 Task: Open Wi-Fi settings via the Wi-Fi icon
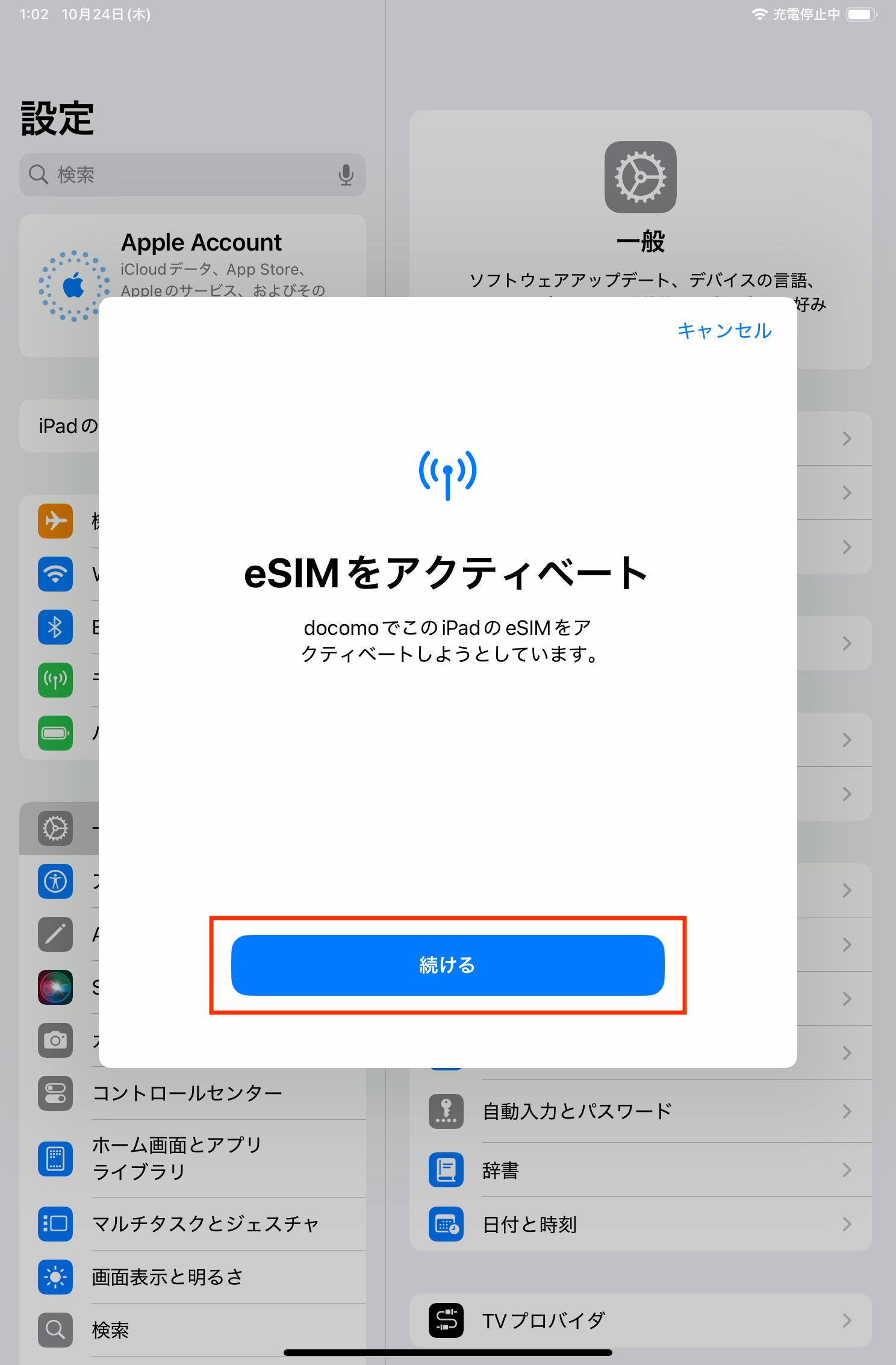(55, 574)
